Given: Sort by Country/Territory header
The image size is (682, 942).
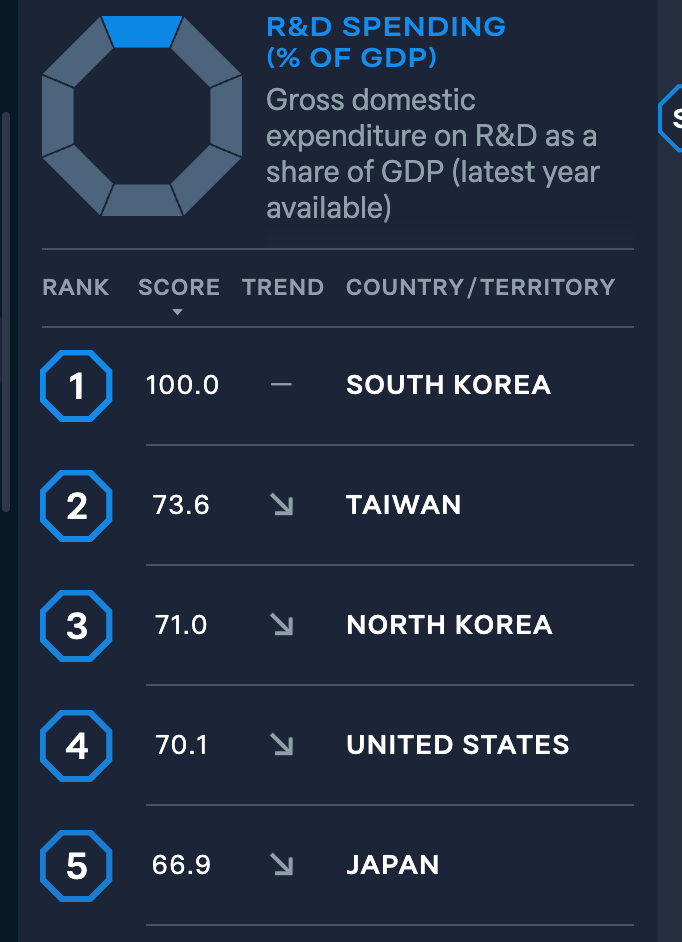Looking at the screenshot, I should (480, 288).
